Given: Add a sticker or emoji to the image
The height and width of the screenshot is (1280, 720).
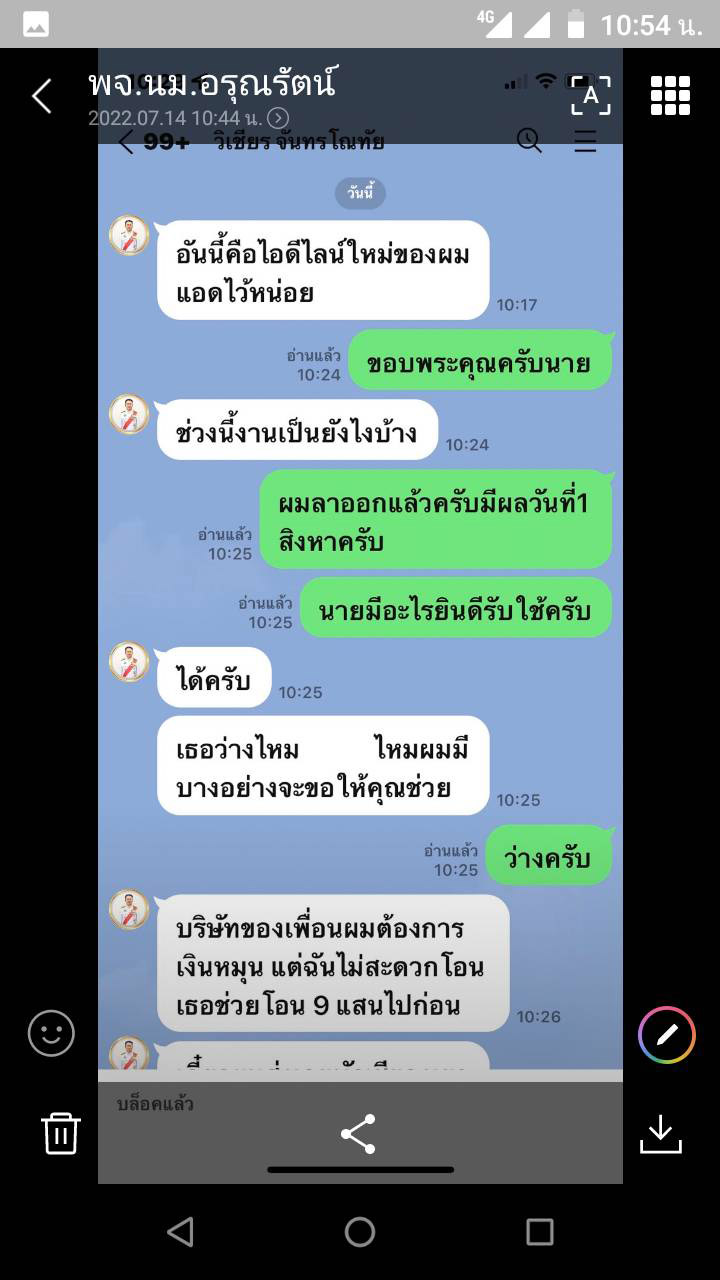Looking at the screenshot, I should (51, 1033).
